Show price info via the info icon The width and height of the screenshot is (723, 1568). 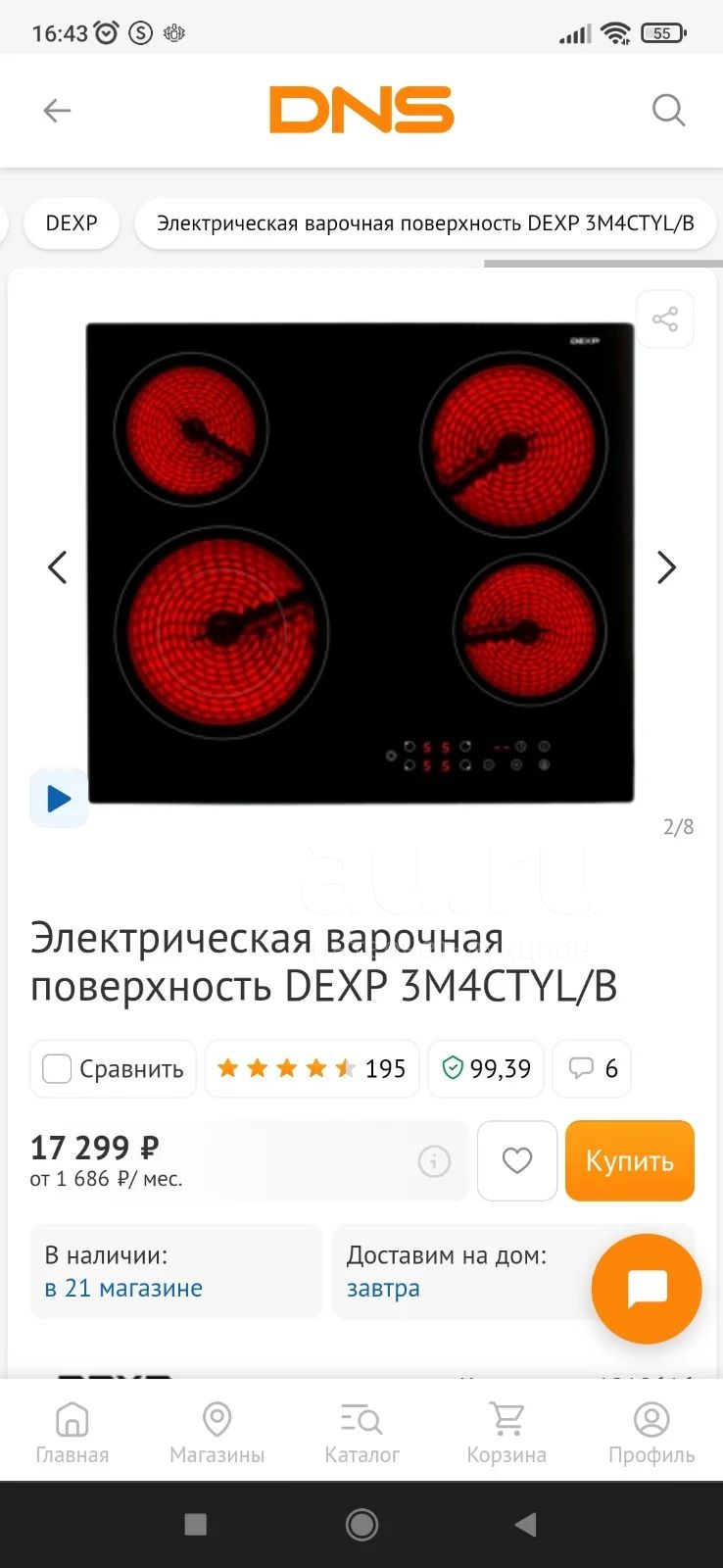[x=434, y=1161]
